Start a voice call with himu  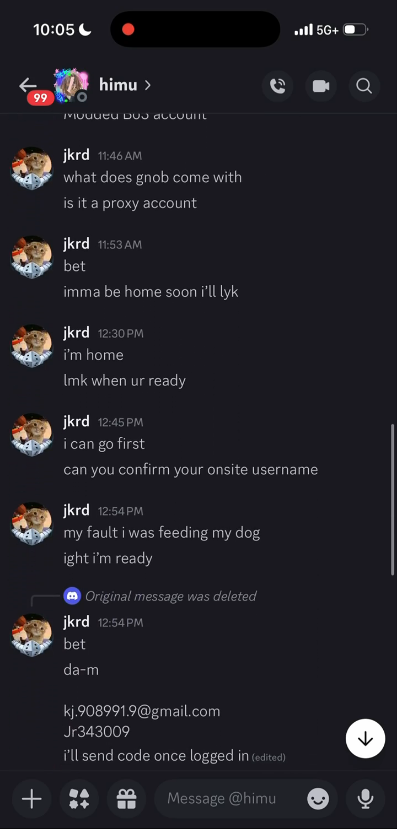coord(278,86)
